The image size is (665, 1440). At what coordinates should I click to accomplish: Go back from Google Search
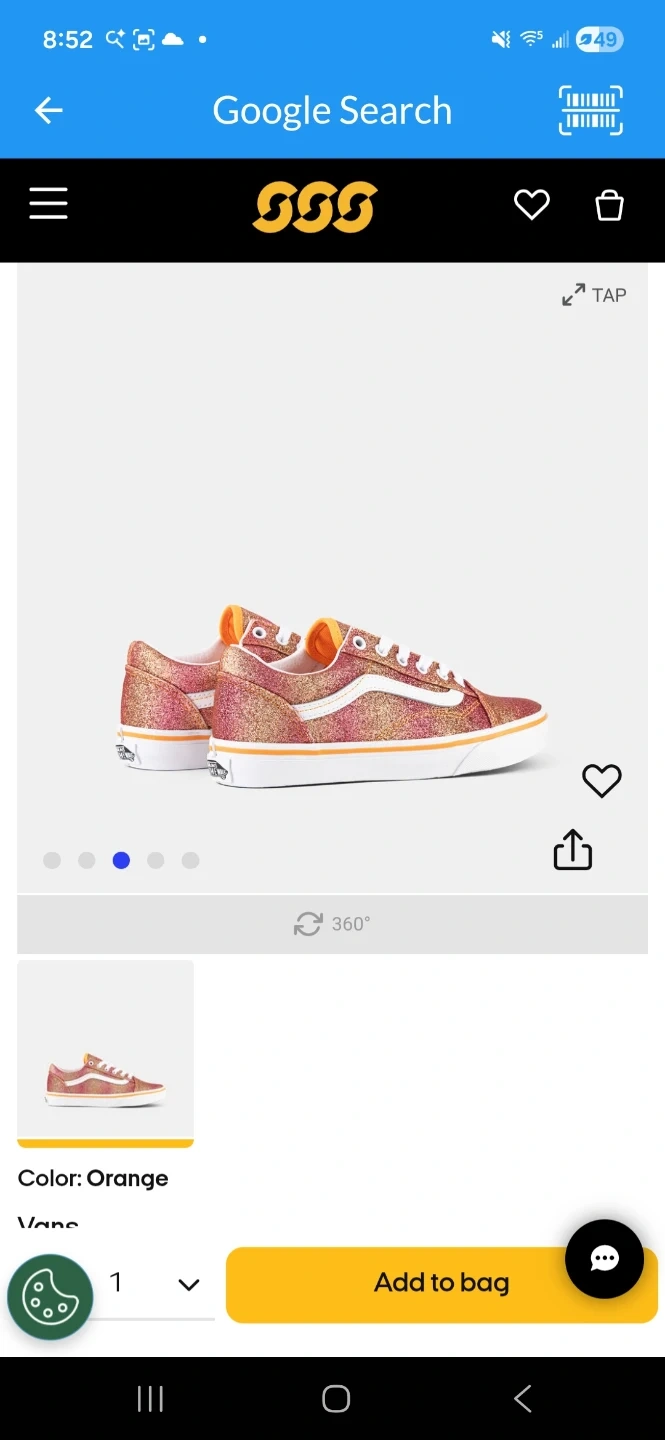pos(48,111)
